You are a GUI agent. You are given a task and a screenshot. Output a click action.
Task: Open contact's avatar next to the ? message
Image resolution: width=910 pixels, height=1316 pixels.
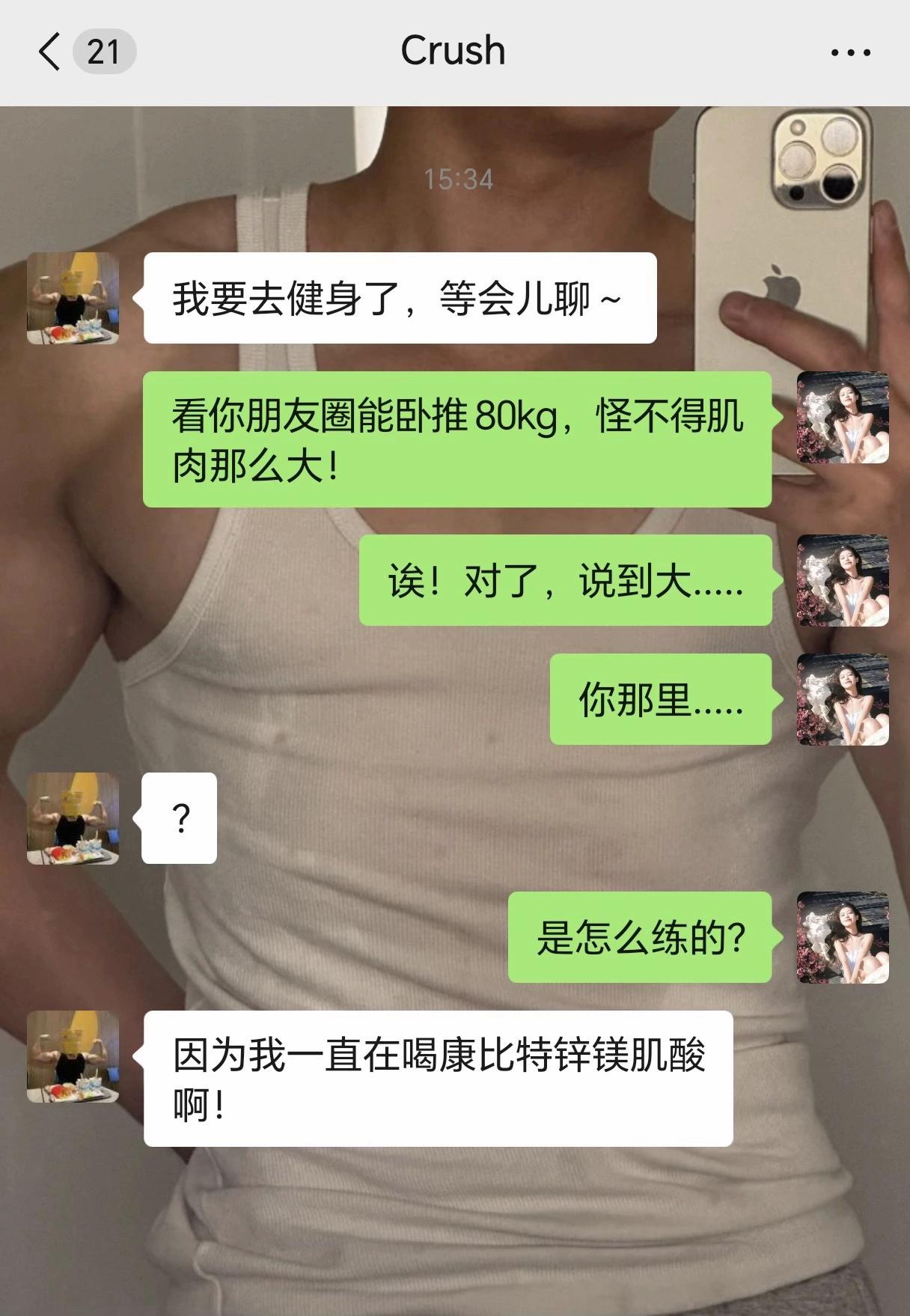click(x=73, y=818)
